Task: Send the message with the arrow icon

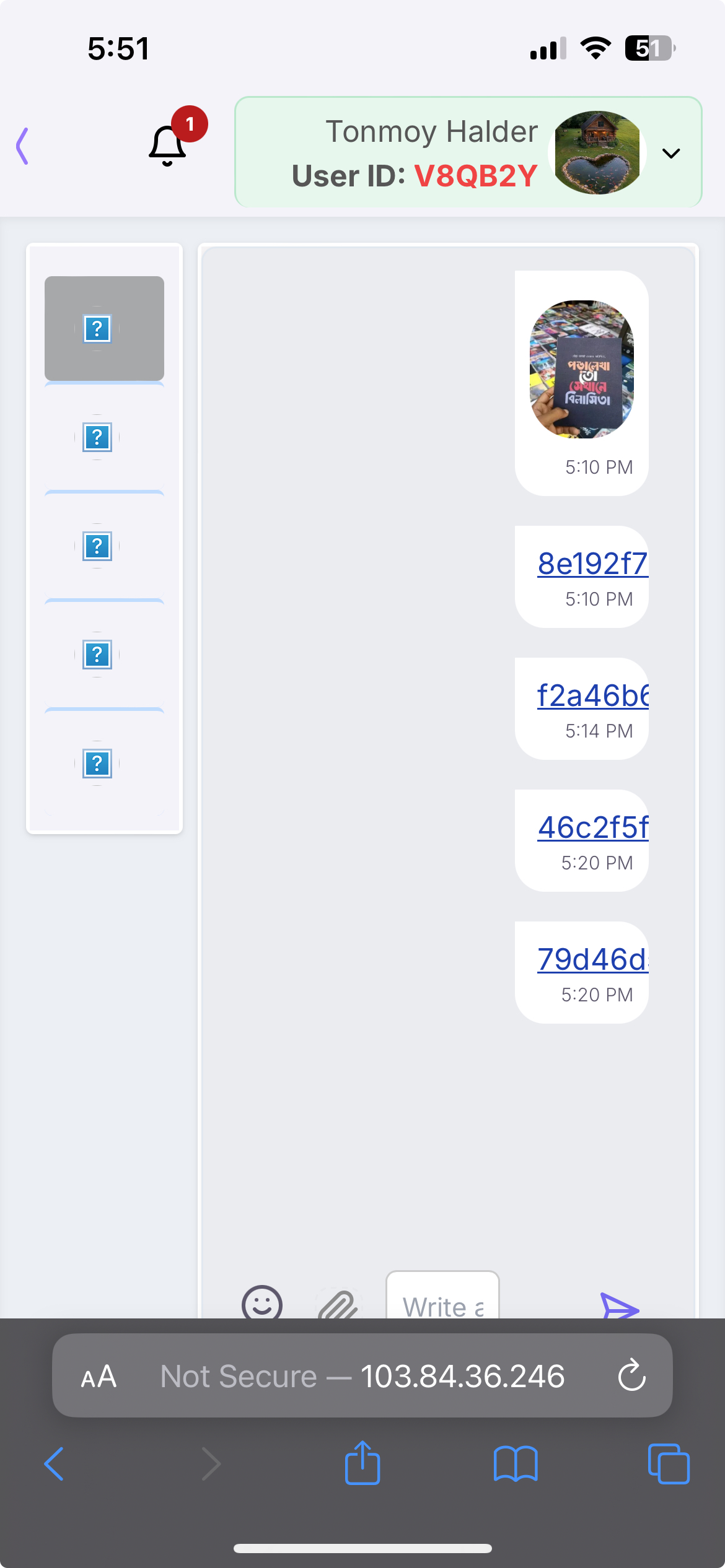Action: coord(619,1305)
